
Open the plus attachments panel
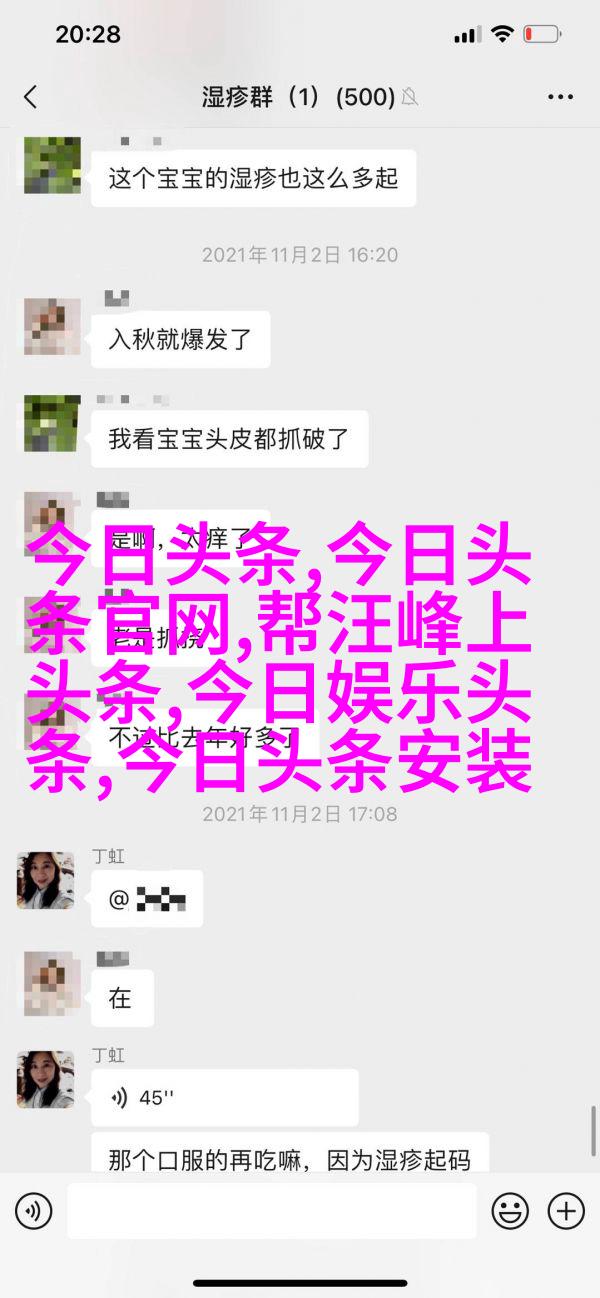(x=565, y=1212)
